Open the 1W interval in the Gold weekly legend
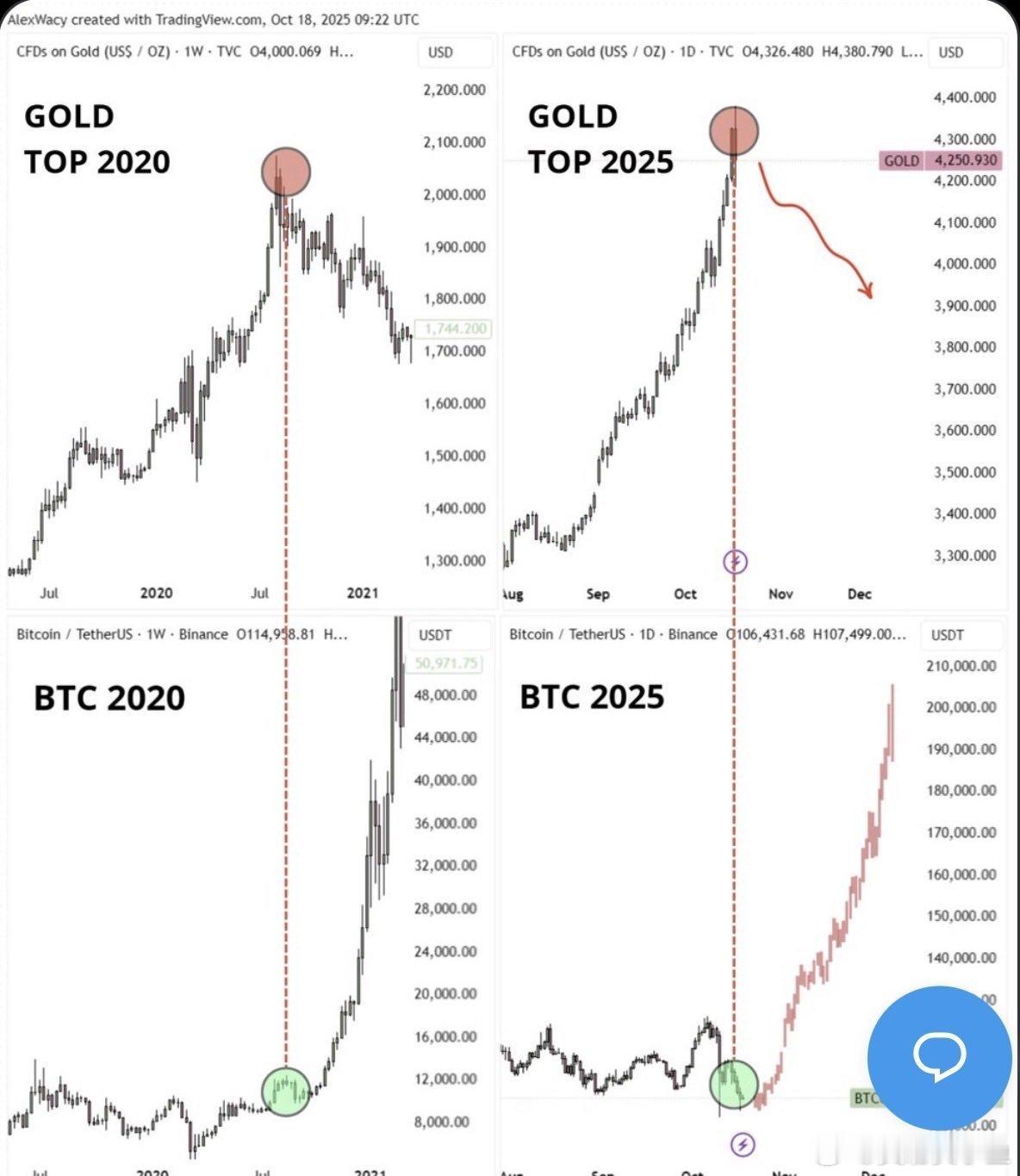 coord(196,53)
